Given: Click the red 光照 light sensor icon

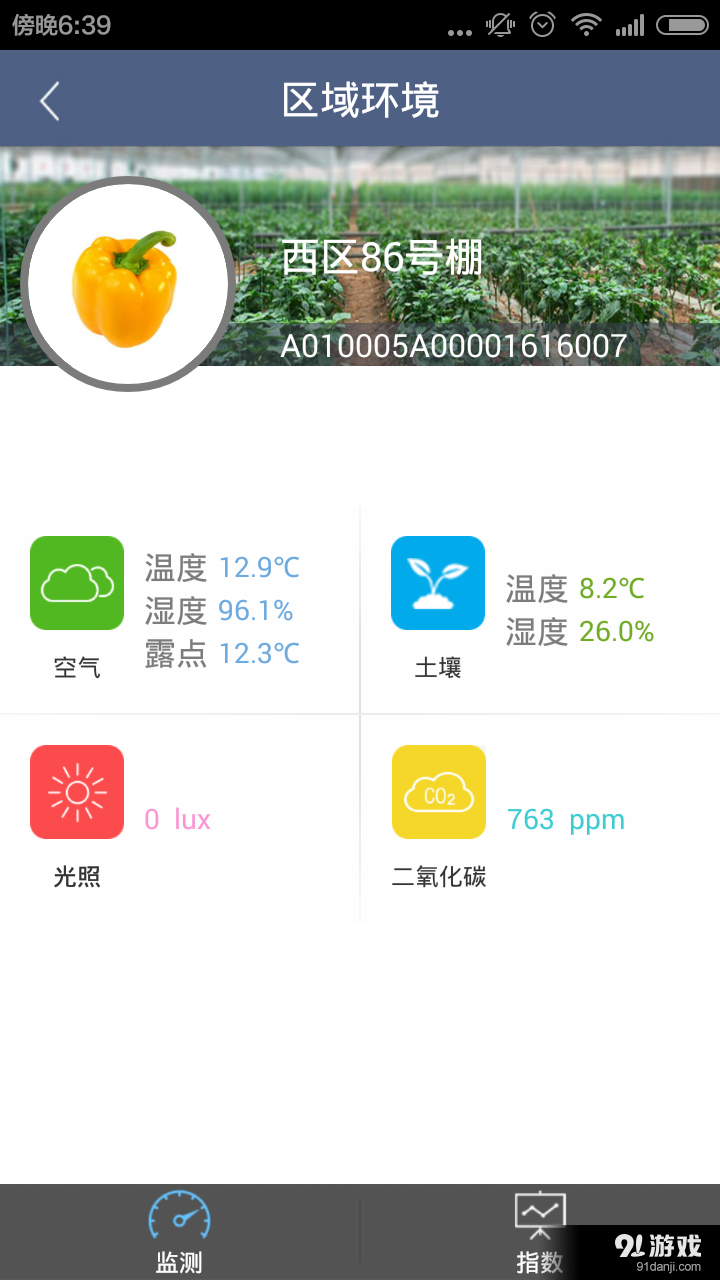Looking at the screenshot, I should point(76,791).
